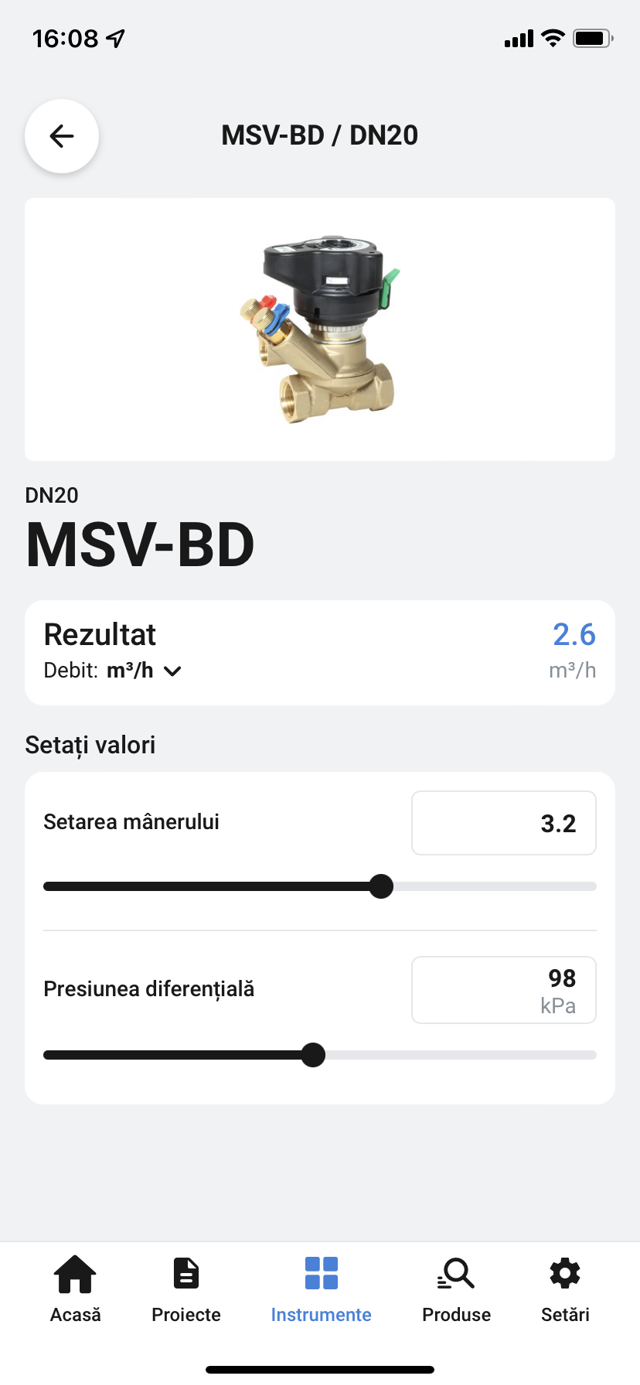The width and height of the screenshot is (640, 1385).
Task: Expand the Debit unit dropdown
Action: (x=144, y=671)
